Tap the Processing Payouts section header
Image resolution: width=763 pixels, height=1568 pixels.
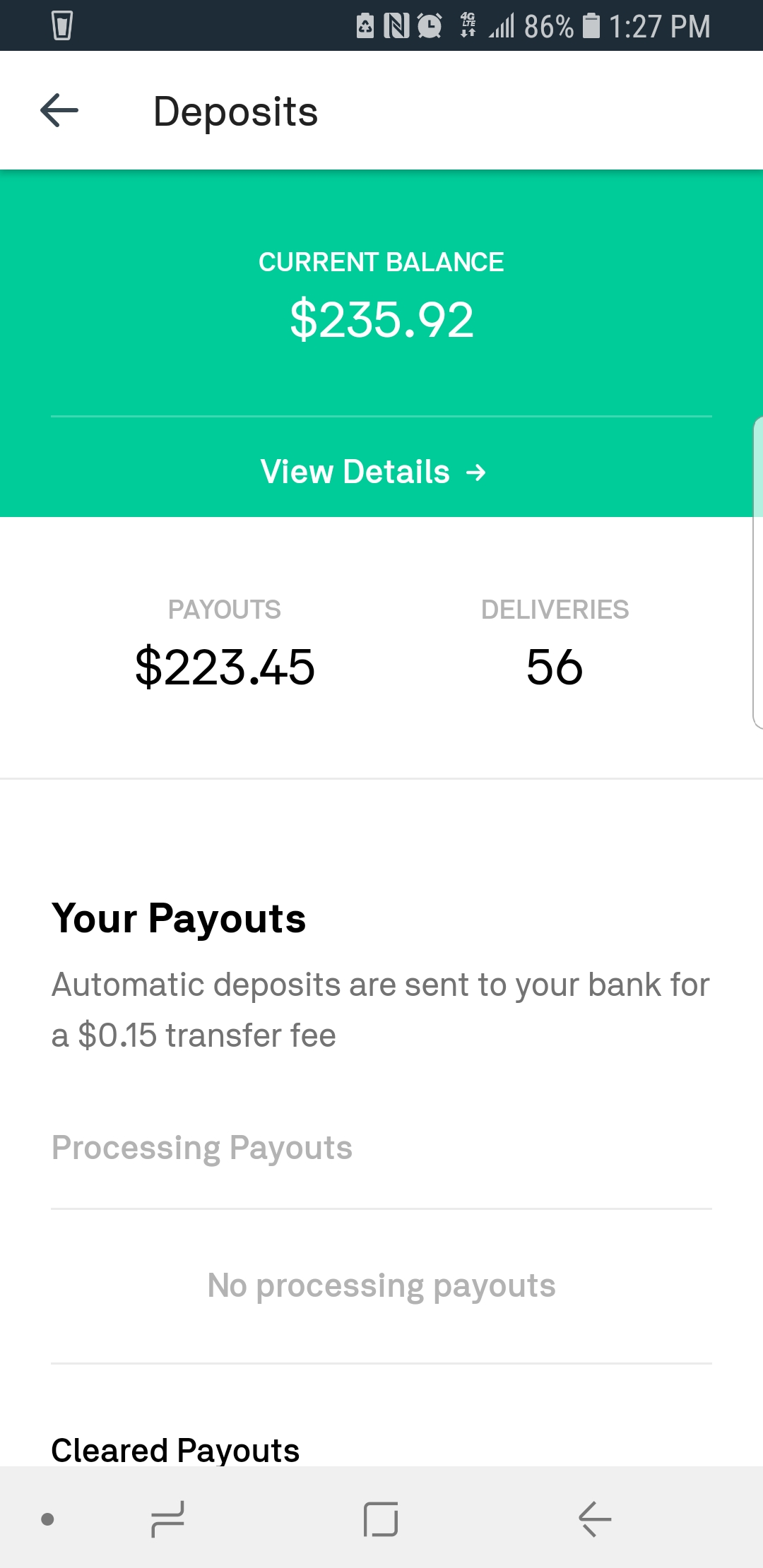201,1147
